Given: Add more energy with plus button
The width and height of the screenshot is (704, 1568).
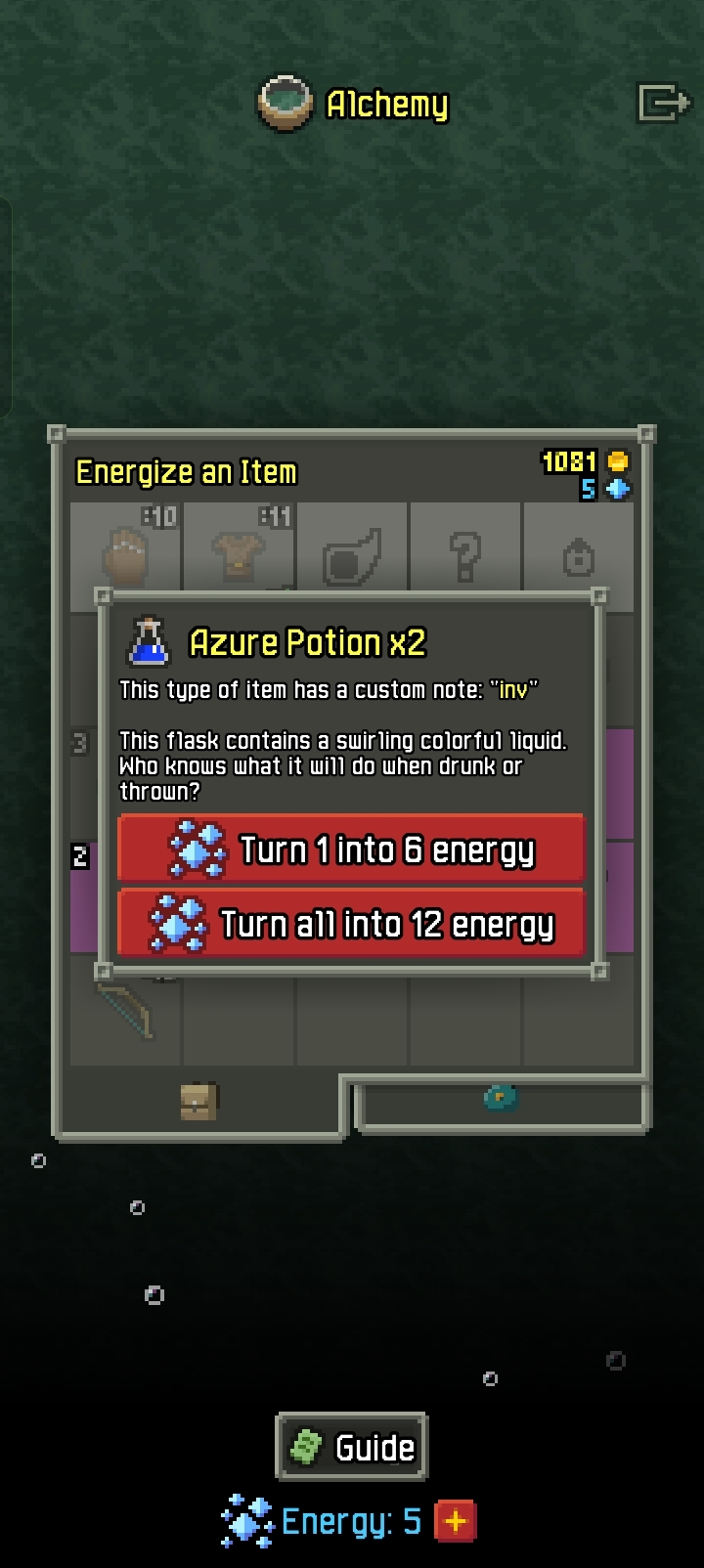Looking at the screenshot, I should pos(455,1521).
